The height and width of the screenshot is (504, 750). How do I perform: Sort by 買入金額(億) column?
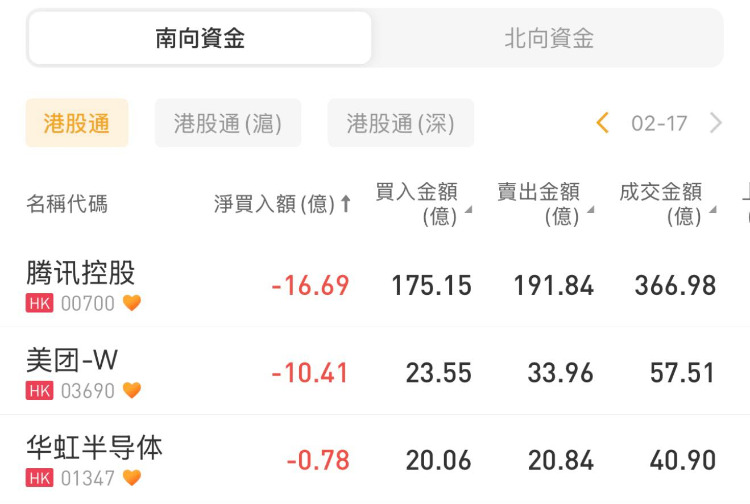[422, 203]
